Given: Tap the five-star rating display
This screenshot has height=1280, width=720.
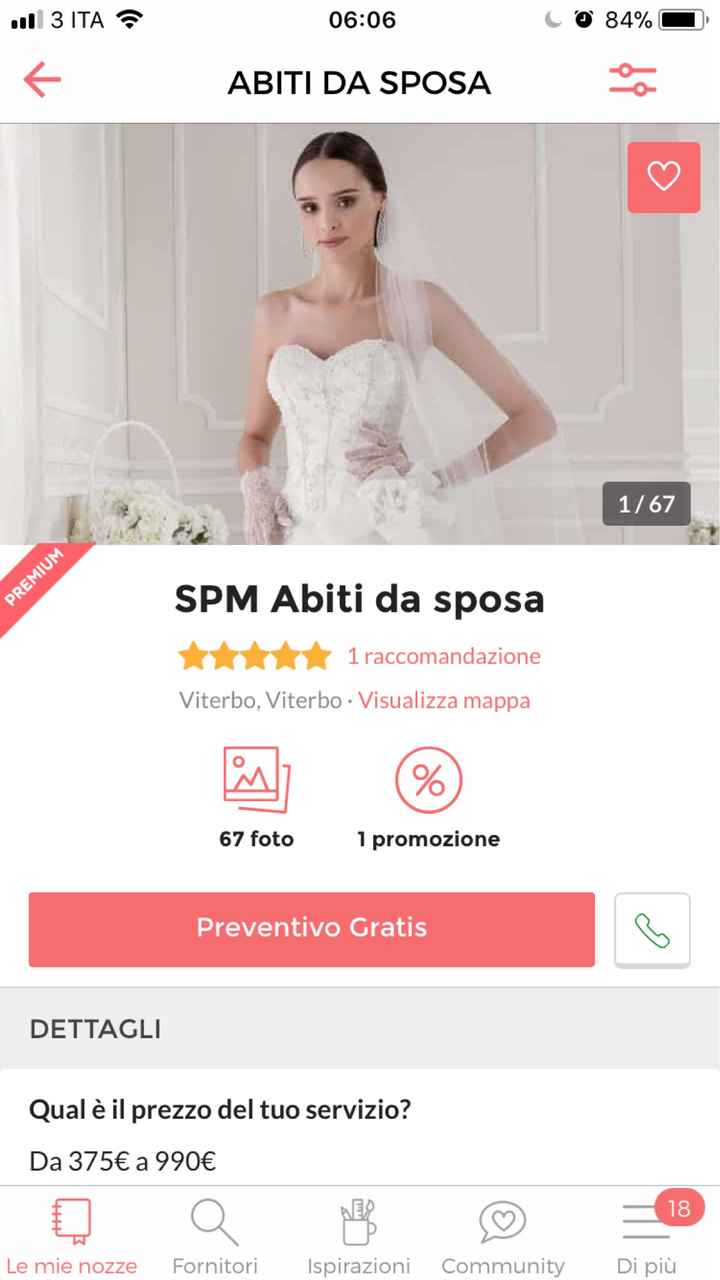Looking at the screenshot, I should tap(253, 655).
